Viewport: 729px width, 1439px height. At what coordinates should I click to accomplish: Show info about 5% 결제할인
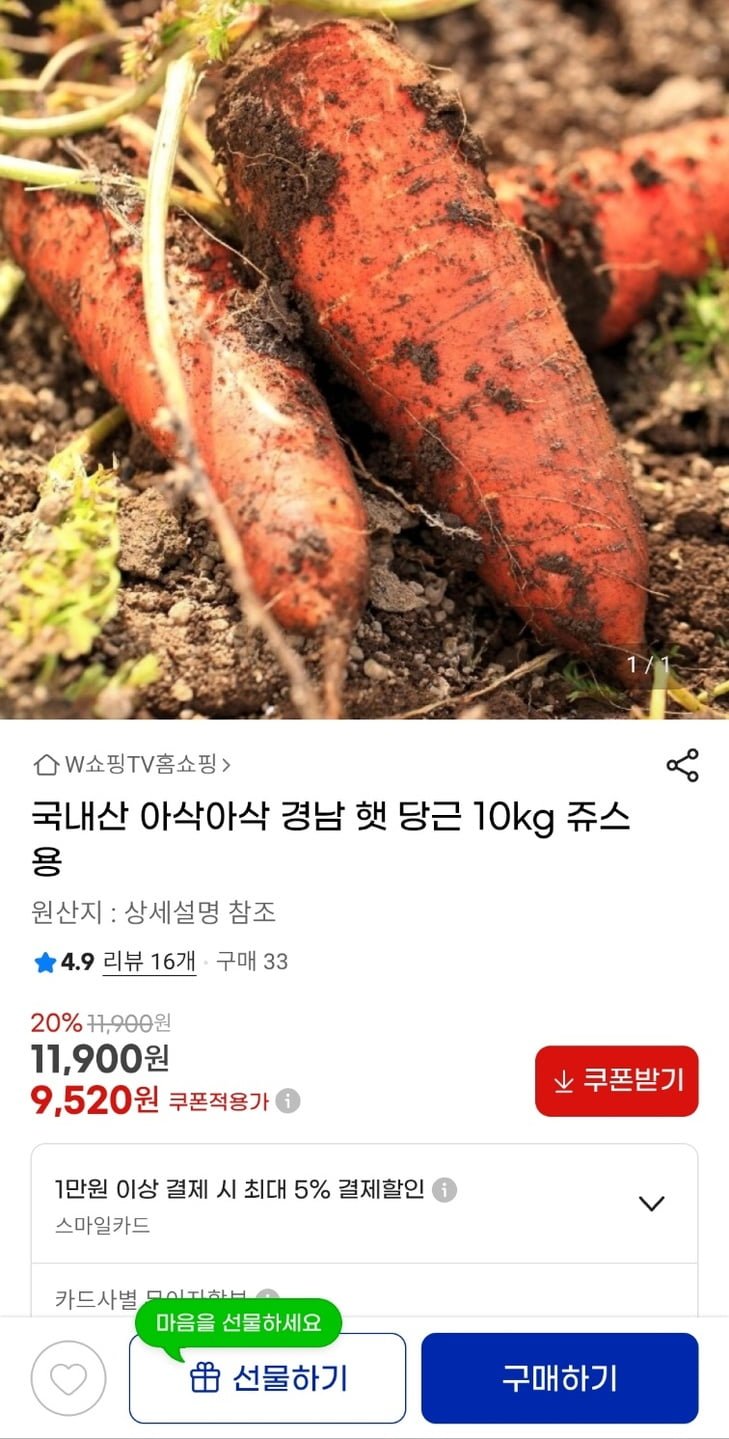[x=445, y=1190]
